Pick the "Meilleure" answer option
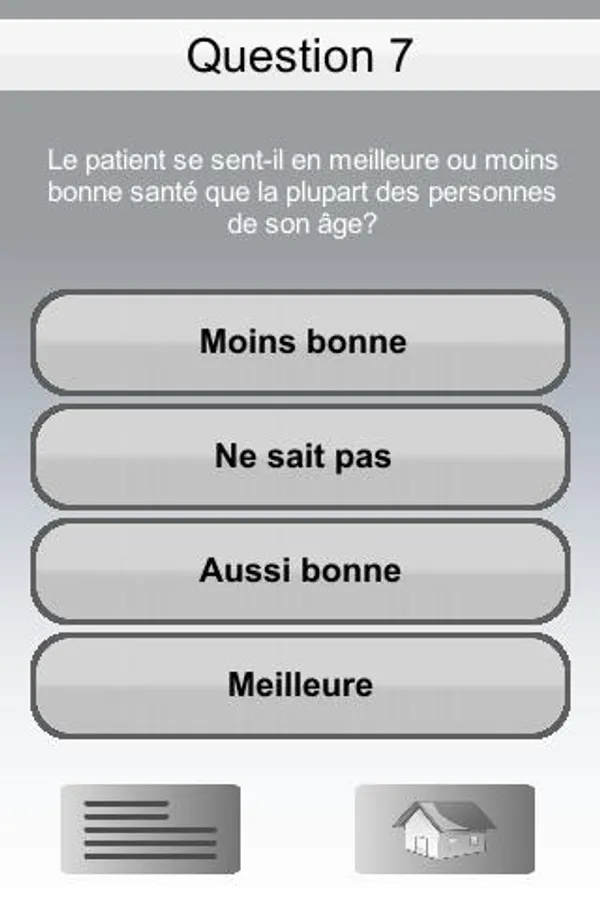 tap(300, 685)
